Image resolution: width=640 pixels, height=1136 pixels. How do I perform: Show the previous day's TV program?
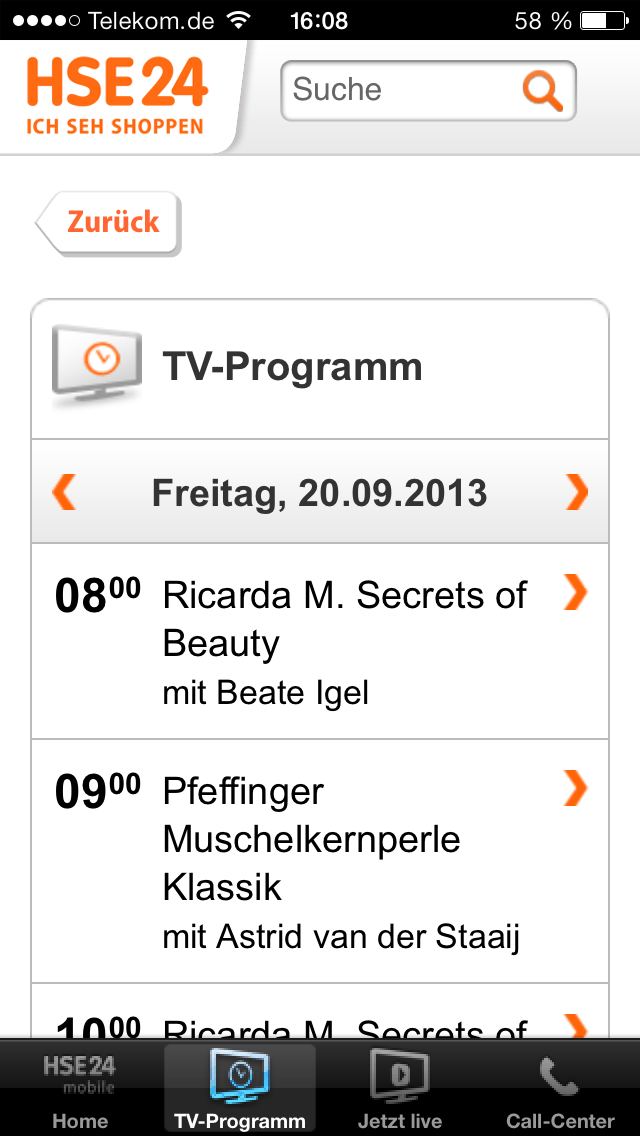65,492
